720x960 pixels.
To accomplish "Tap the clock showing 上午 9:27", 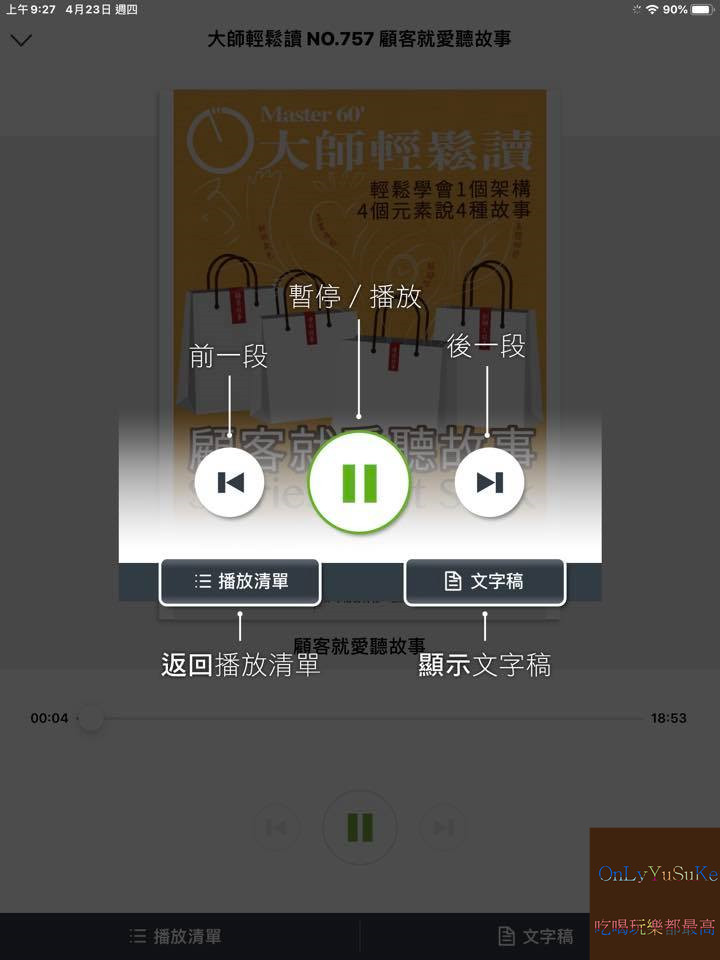I will pyautogui.click(x=28, y=10).
